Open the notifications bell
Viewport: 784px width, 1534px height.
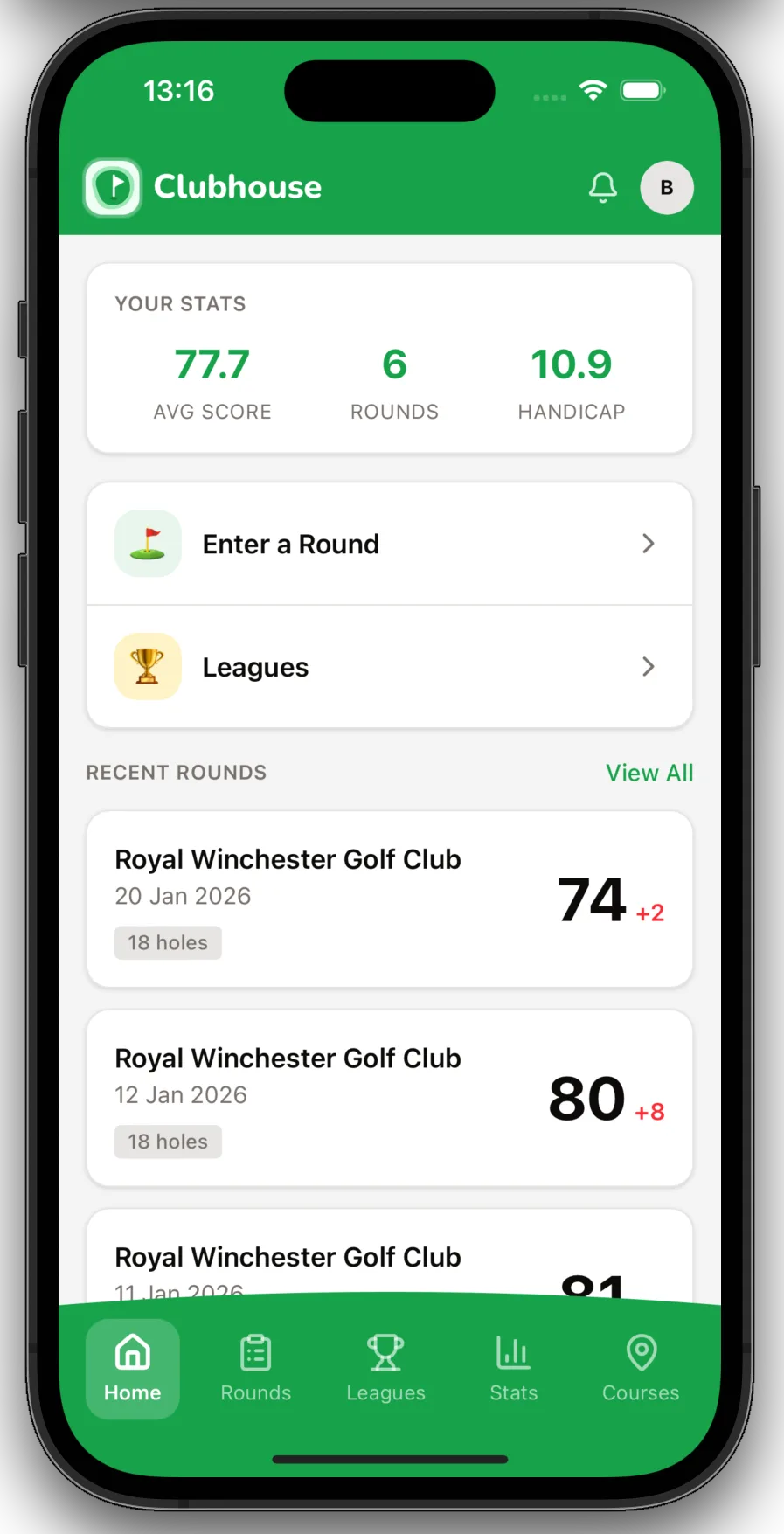click(x=602, y=187)
